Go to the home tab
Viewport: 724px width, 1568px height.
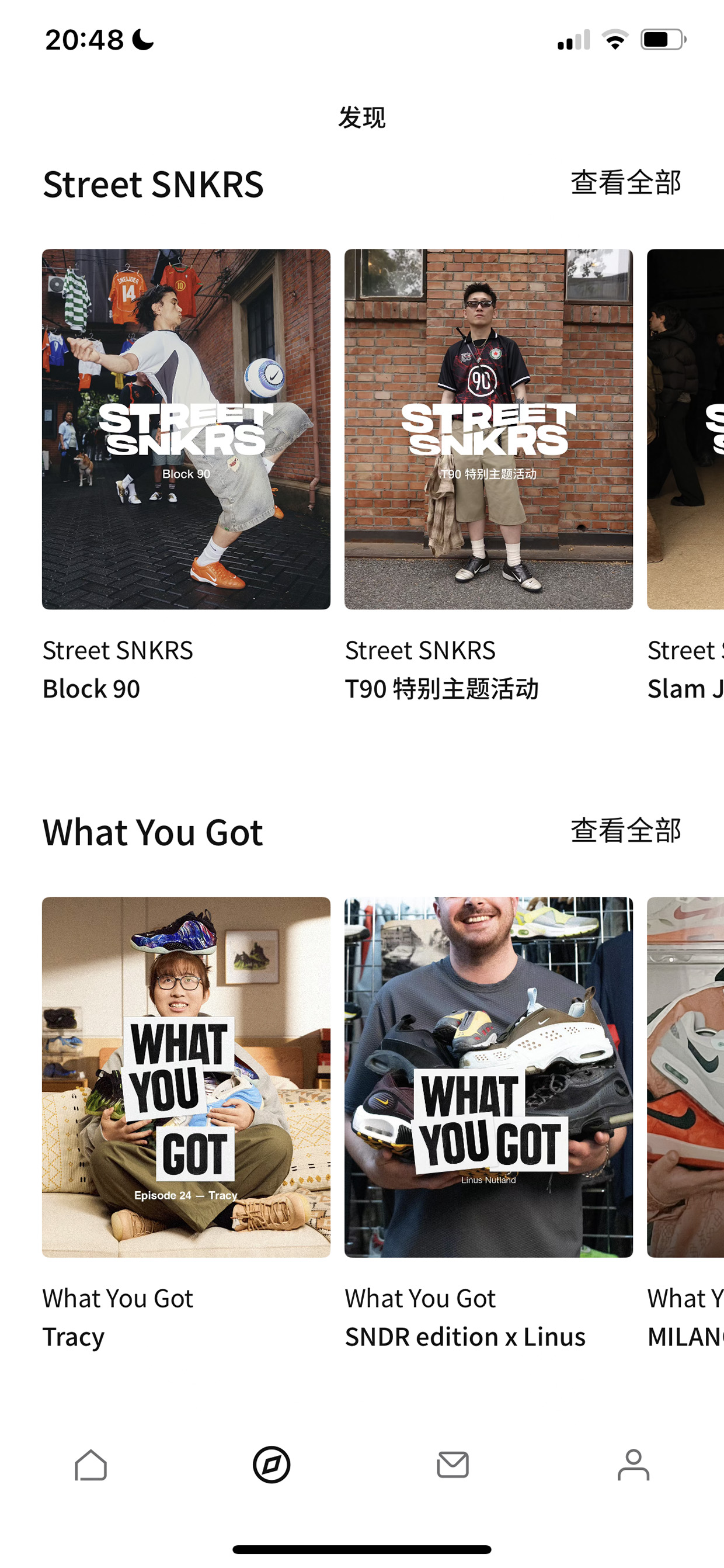coord(90,1465)
